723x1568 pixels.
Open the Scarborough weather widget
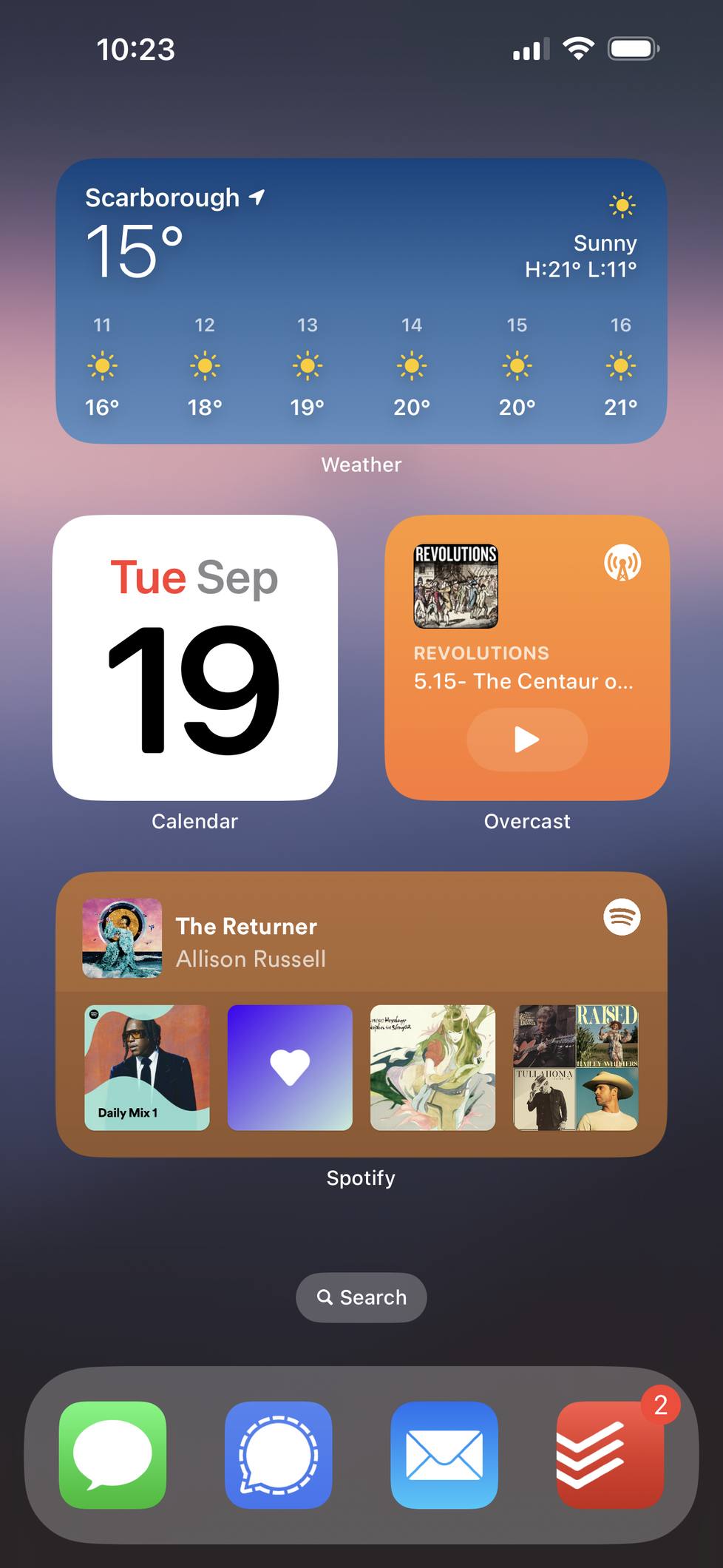point(361,300)
